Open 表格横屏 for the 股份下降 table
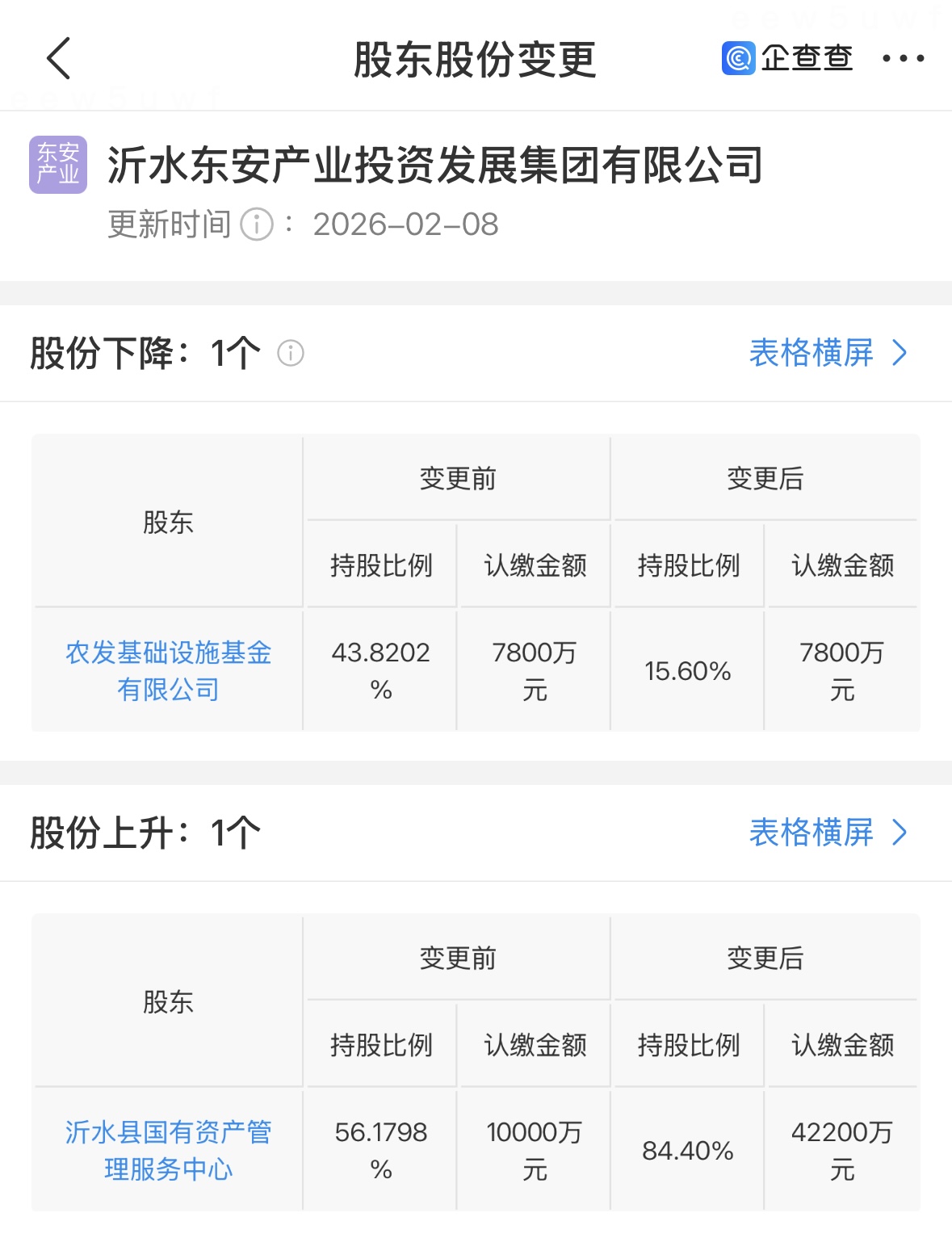 [828, 353]
